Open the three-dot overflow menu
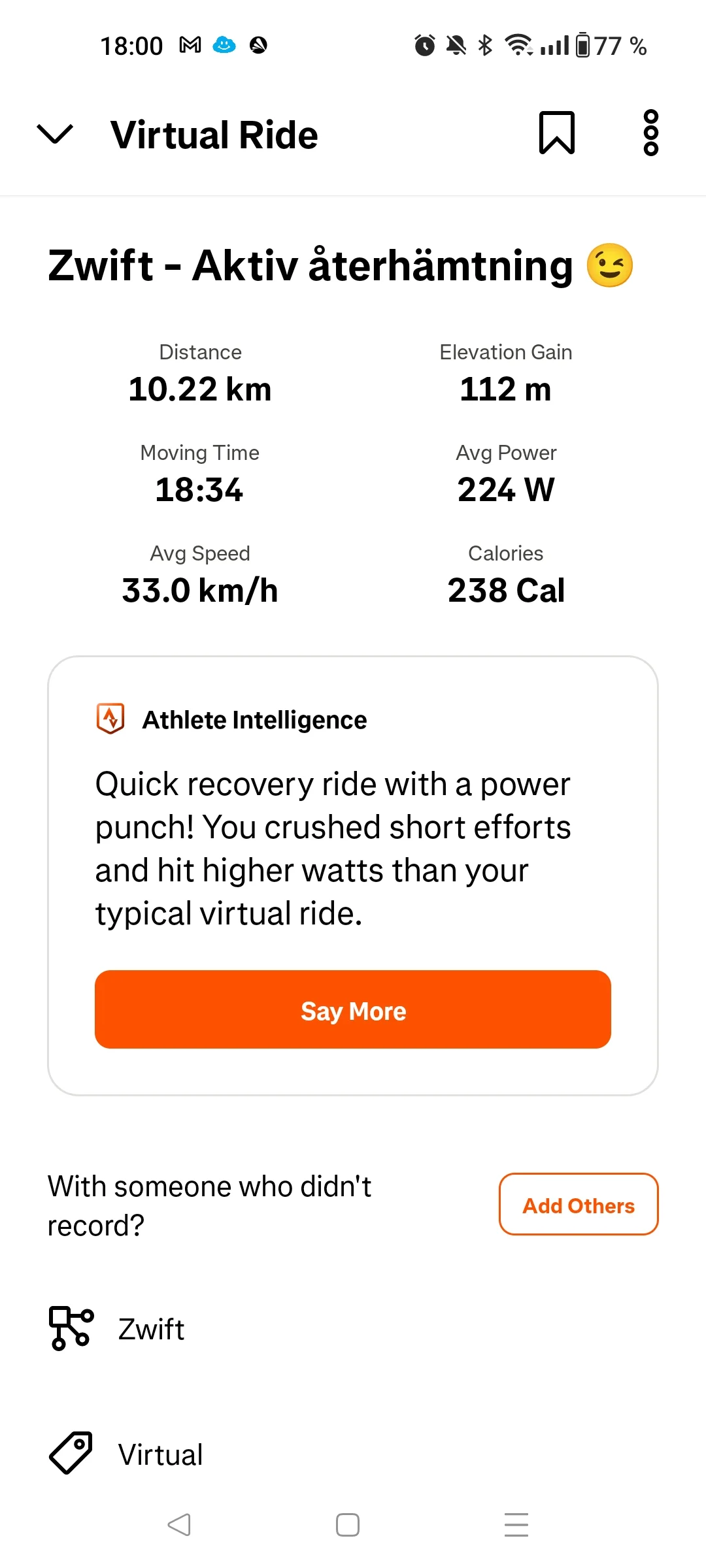The width and height of the screenshot is (706, 1568). coord(650,133)
